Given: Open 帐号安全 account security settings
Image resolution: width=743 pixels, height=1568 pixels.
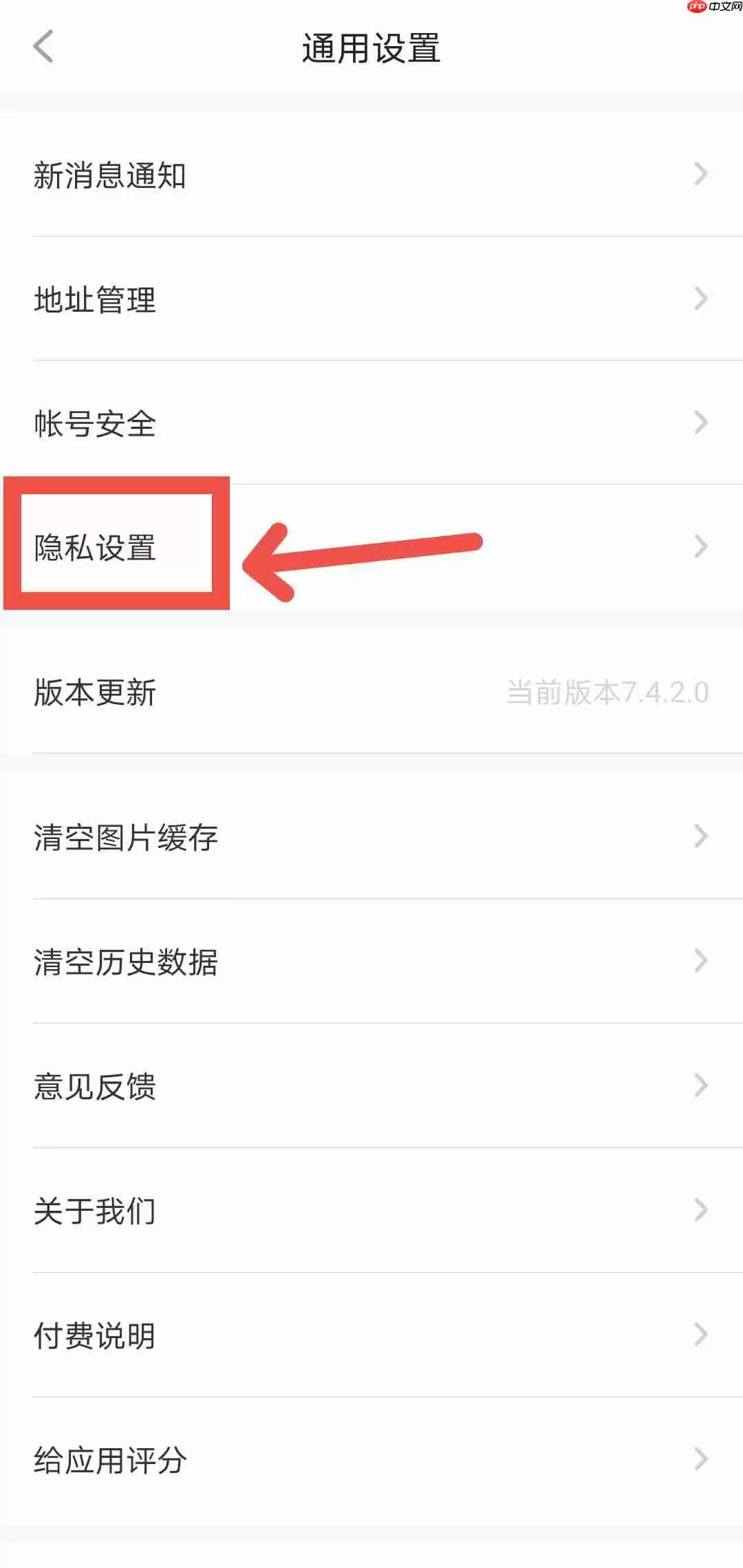Looking at the screenshot, I should (x=95, y=425).
